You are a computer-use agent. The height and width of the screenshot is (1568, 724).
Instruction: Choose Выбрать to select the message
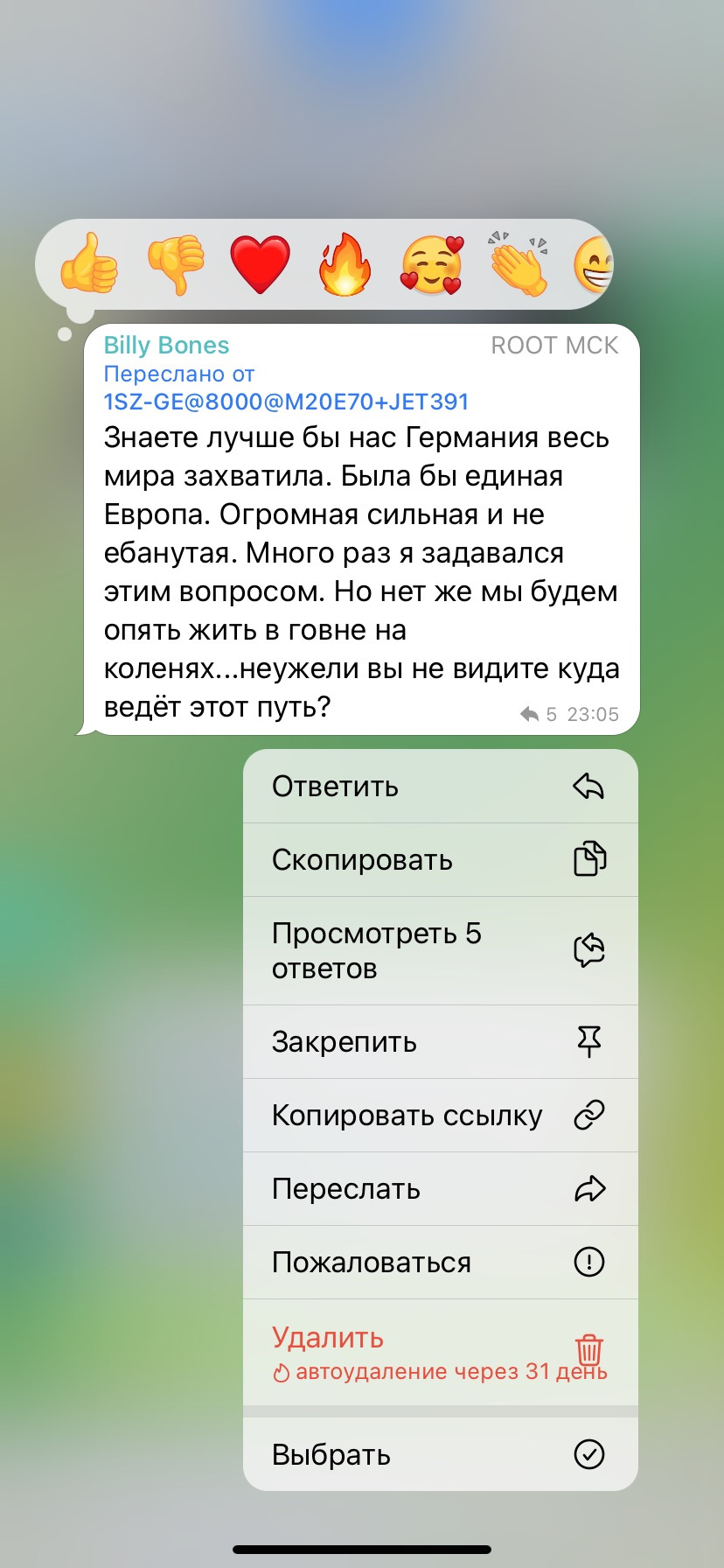[x=441, y=1454]
